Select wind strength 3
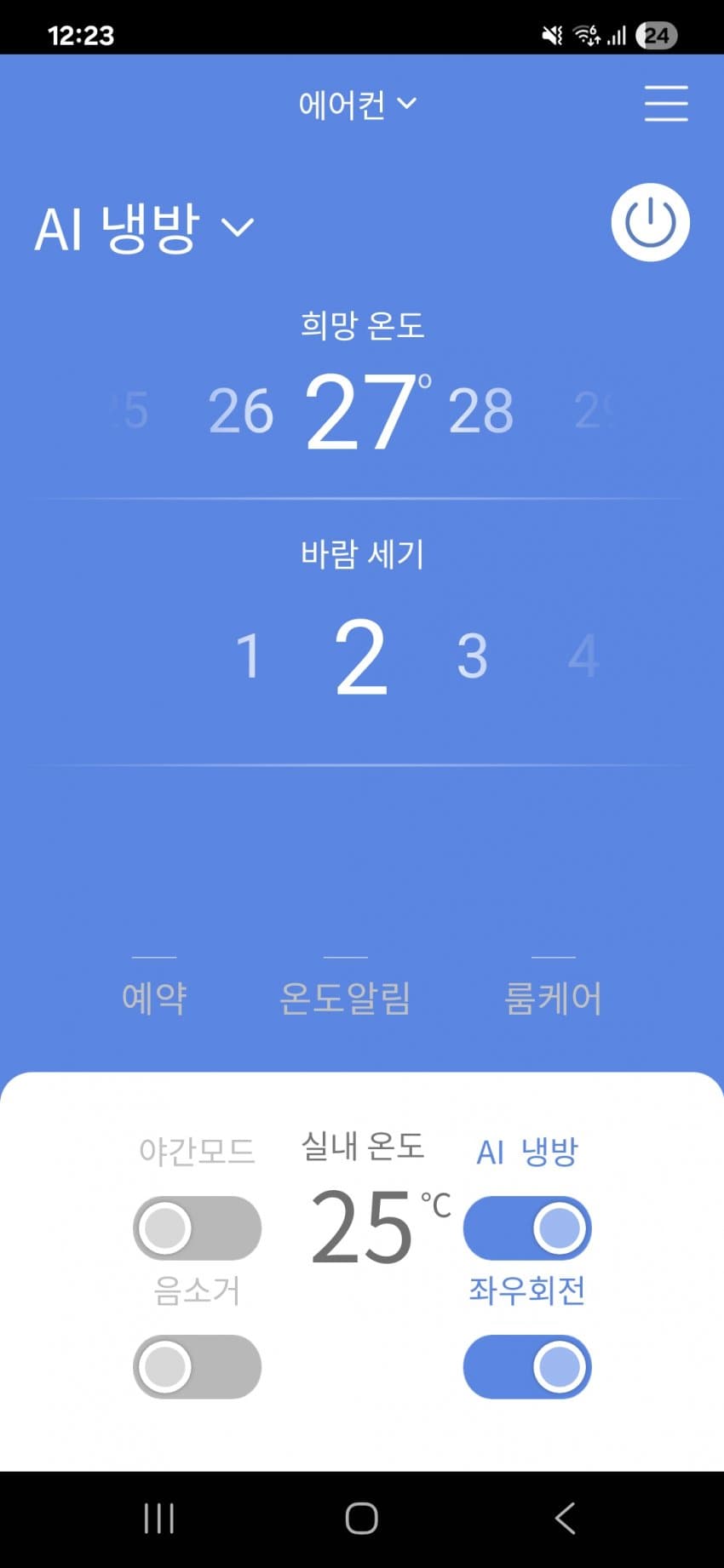 (x=472, y=656)
